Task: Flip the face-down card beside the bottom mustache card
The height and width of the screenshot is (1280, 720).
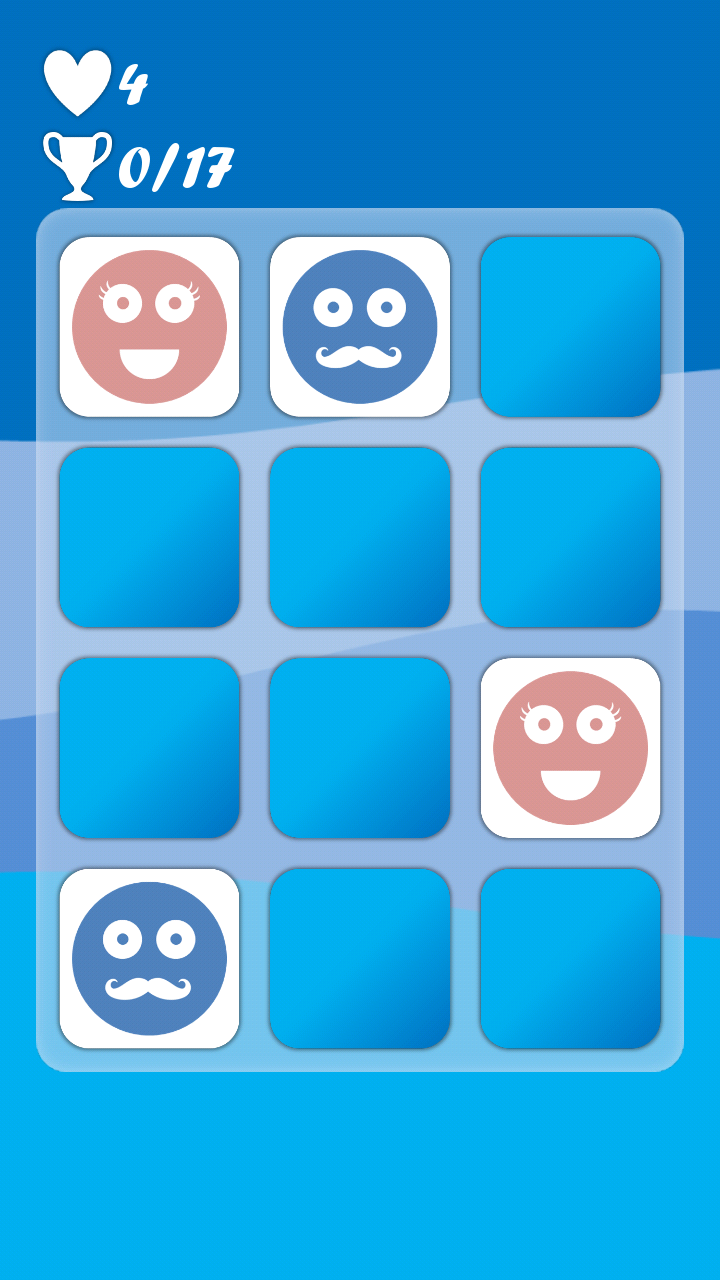Action: click(360, 958)
